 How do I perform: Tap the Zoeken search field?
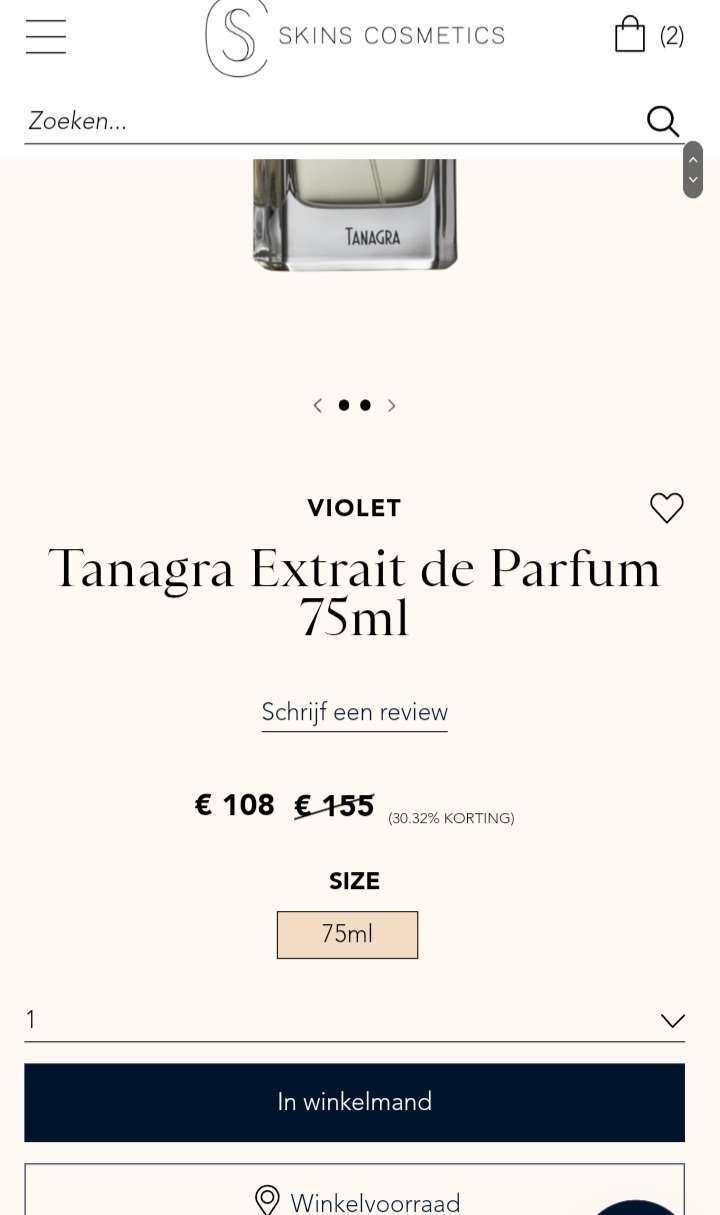tap(330, 121)
